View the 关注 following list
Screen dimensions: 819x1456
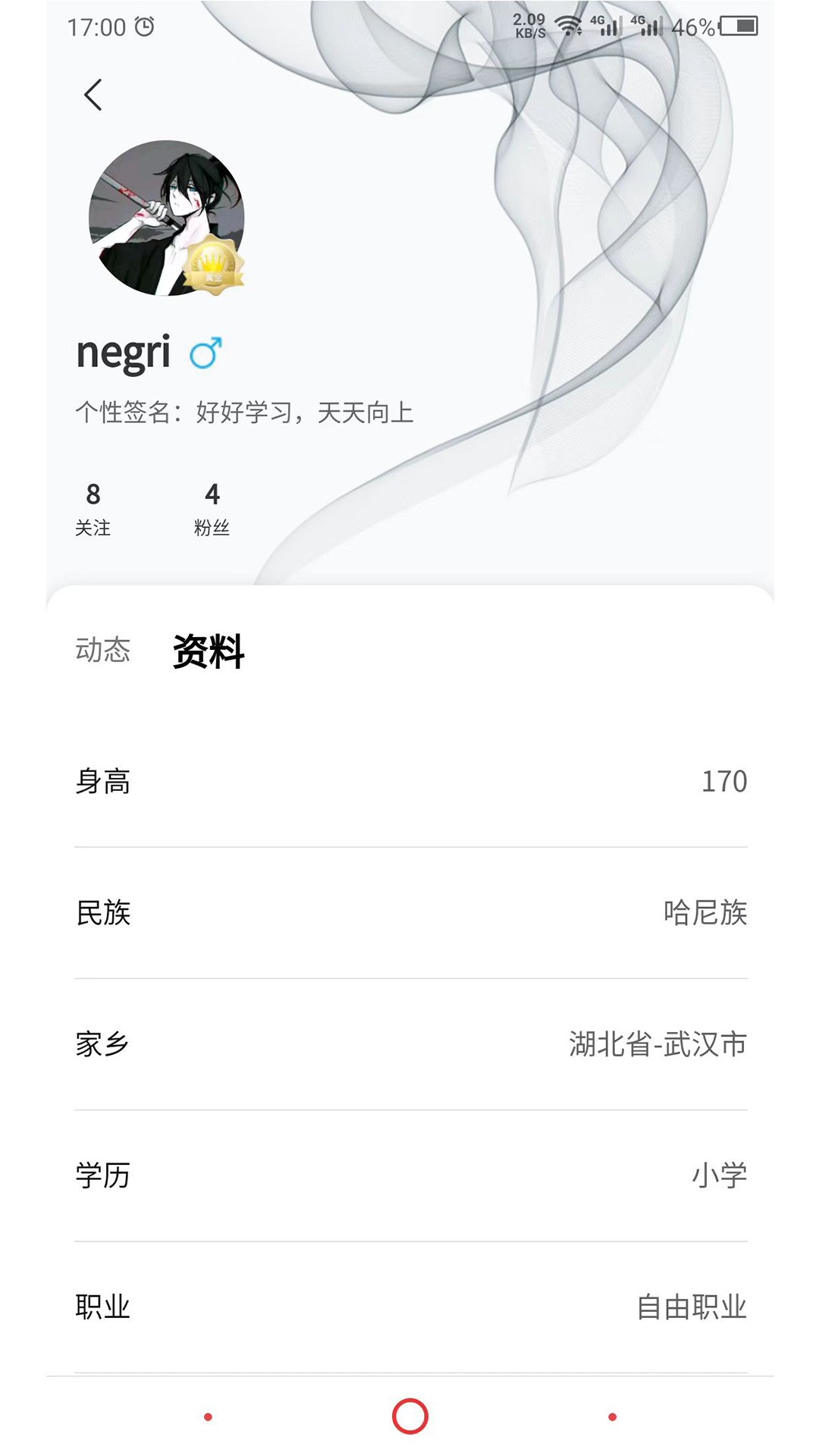pyautogui.click(x=93, y=509)
